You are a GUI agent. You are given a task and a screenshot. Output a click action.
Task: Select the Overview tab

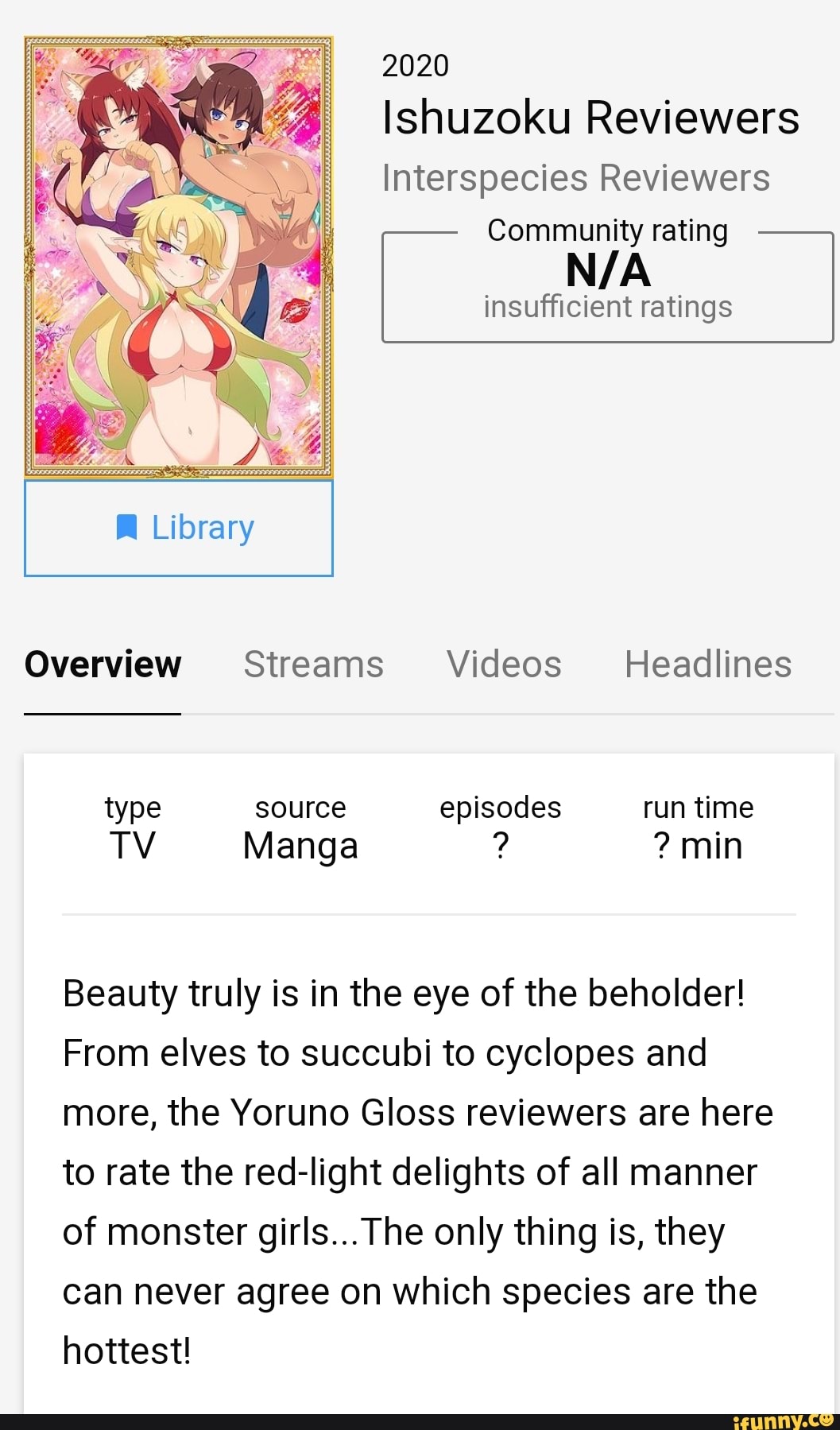[103, 665]
